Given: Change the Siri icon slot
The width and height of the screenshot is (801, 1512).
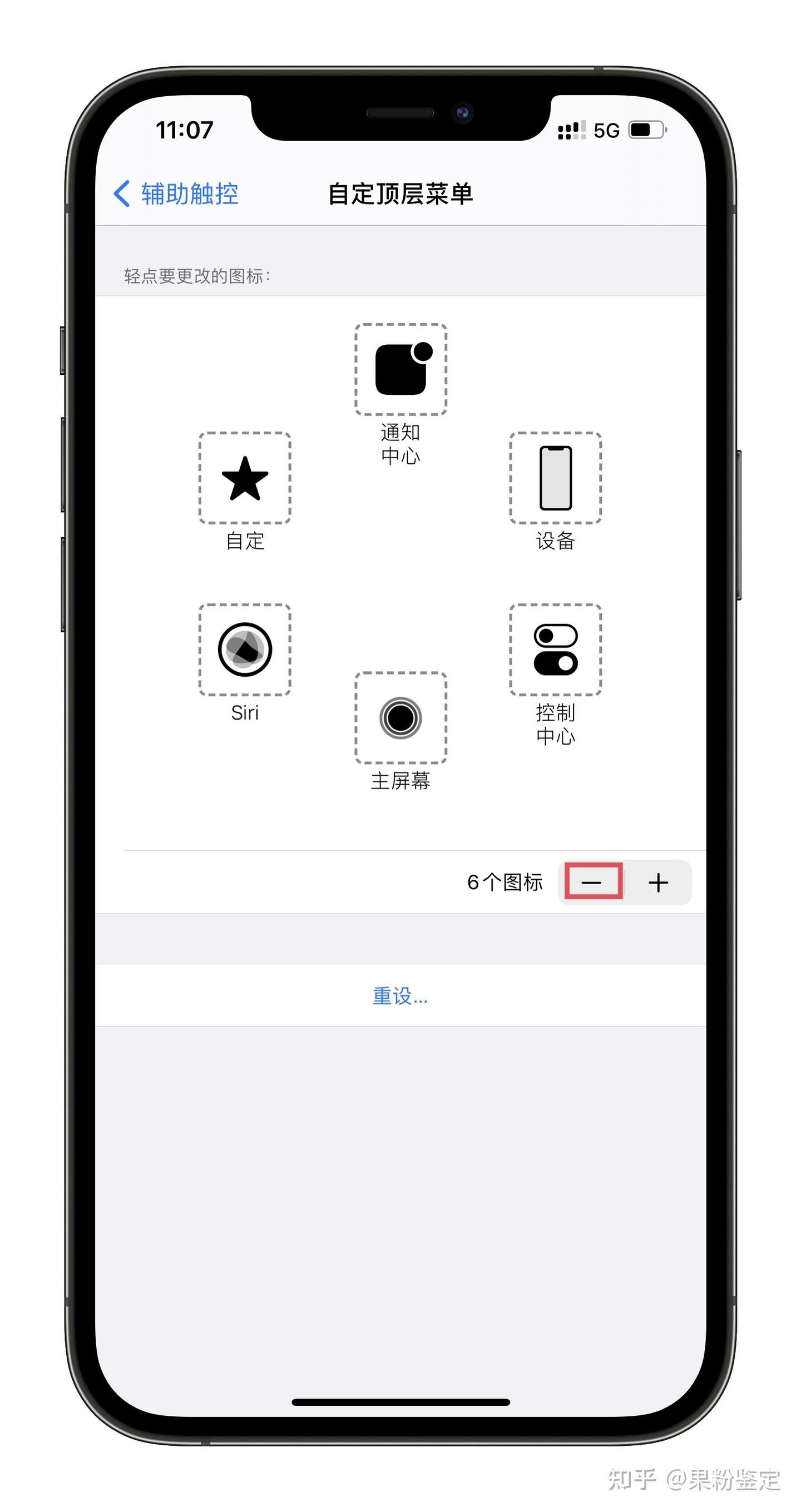Looking at the screenshot, I should (x=245, y=650).
